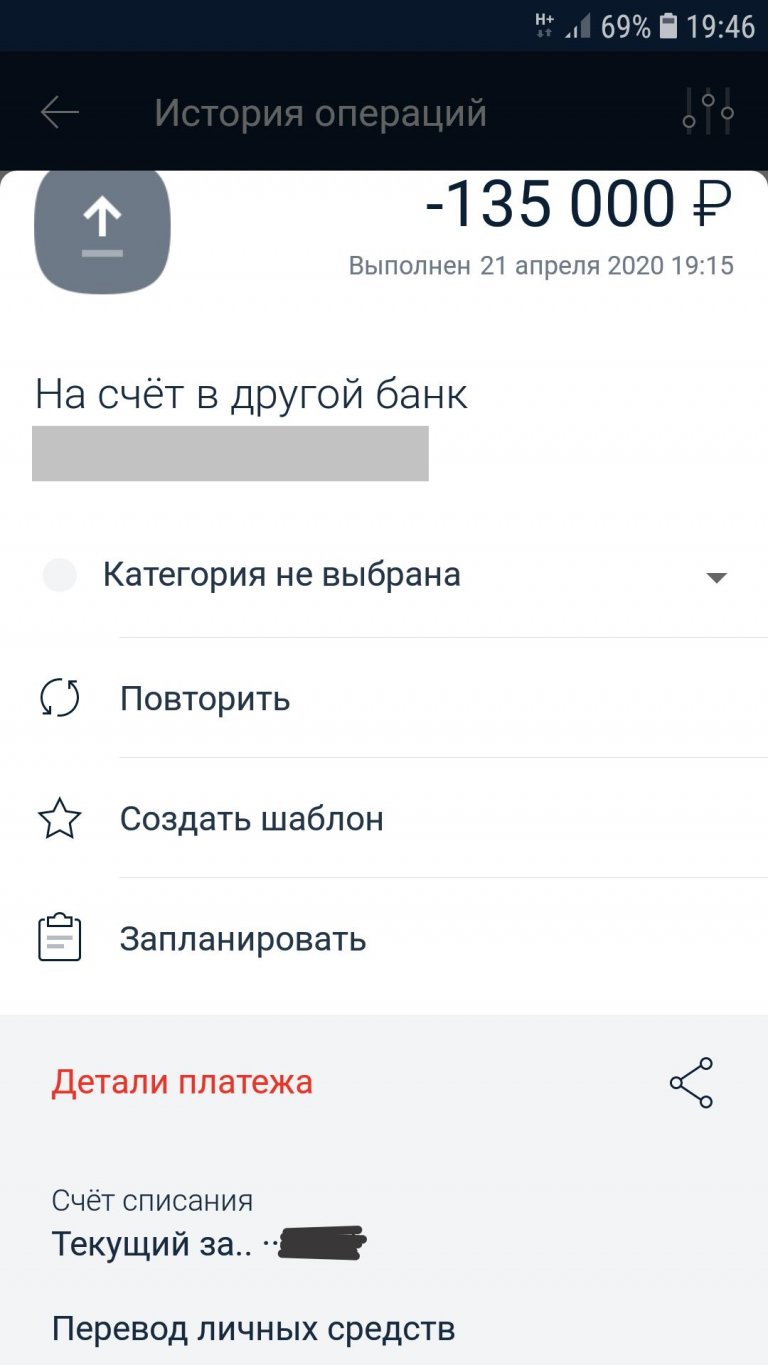Image resolution: width=768 pixels, height=1365 pixels.
Task: Select Создать шаблон
Action: click(384, 819)
